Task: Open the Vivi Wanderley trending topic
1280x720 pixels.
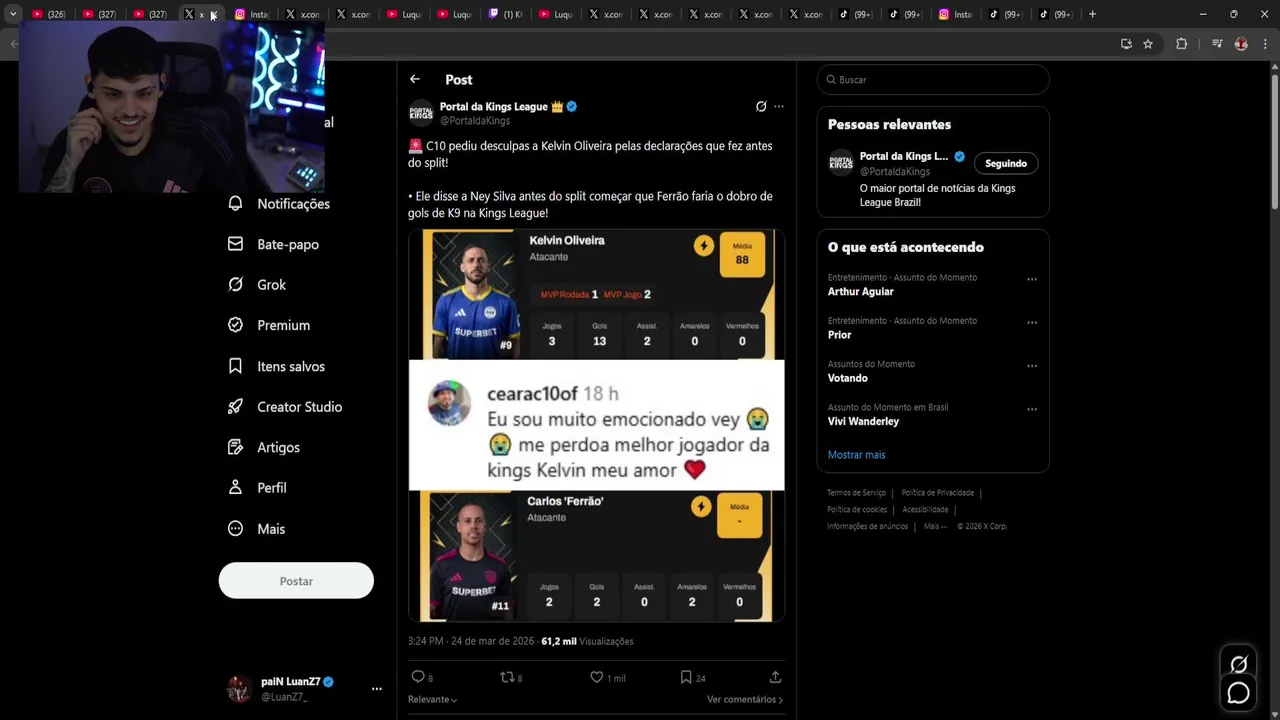Action: 863,421
